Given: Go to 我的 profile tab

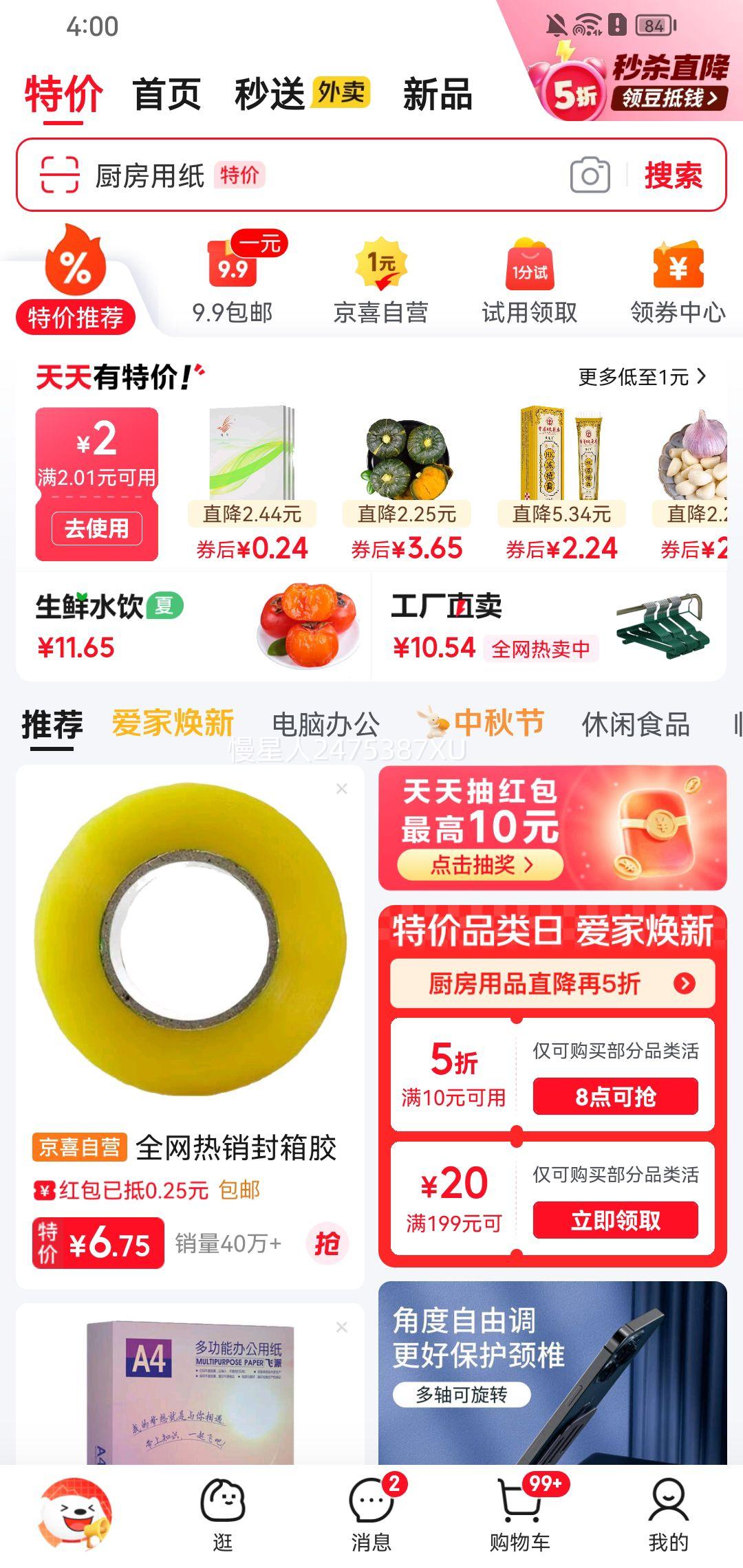Looking at the screenshot, I should coord(668,1513).
